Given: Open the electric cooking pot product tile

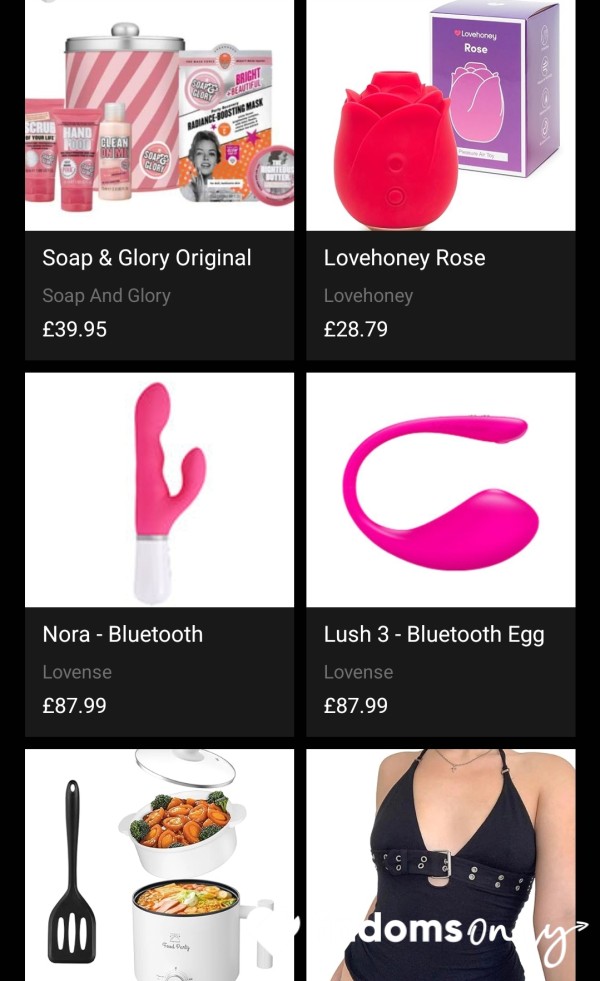Looking at the screenshot, I should (x=159, y=865).
